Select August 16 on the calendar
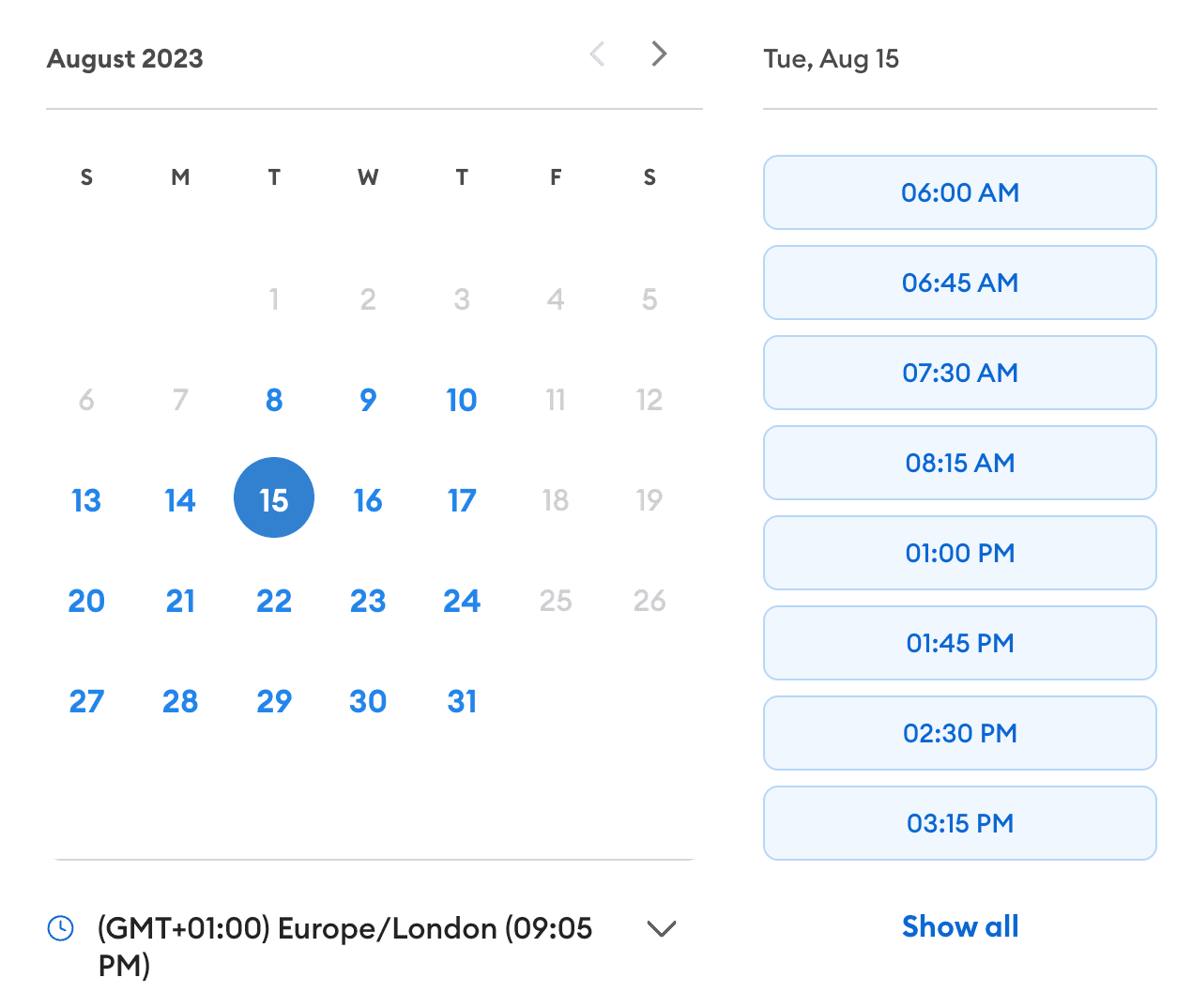The height and width of the screenshot is (1008, 1192). click(x=368, y=500)
